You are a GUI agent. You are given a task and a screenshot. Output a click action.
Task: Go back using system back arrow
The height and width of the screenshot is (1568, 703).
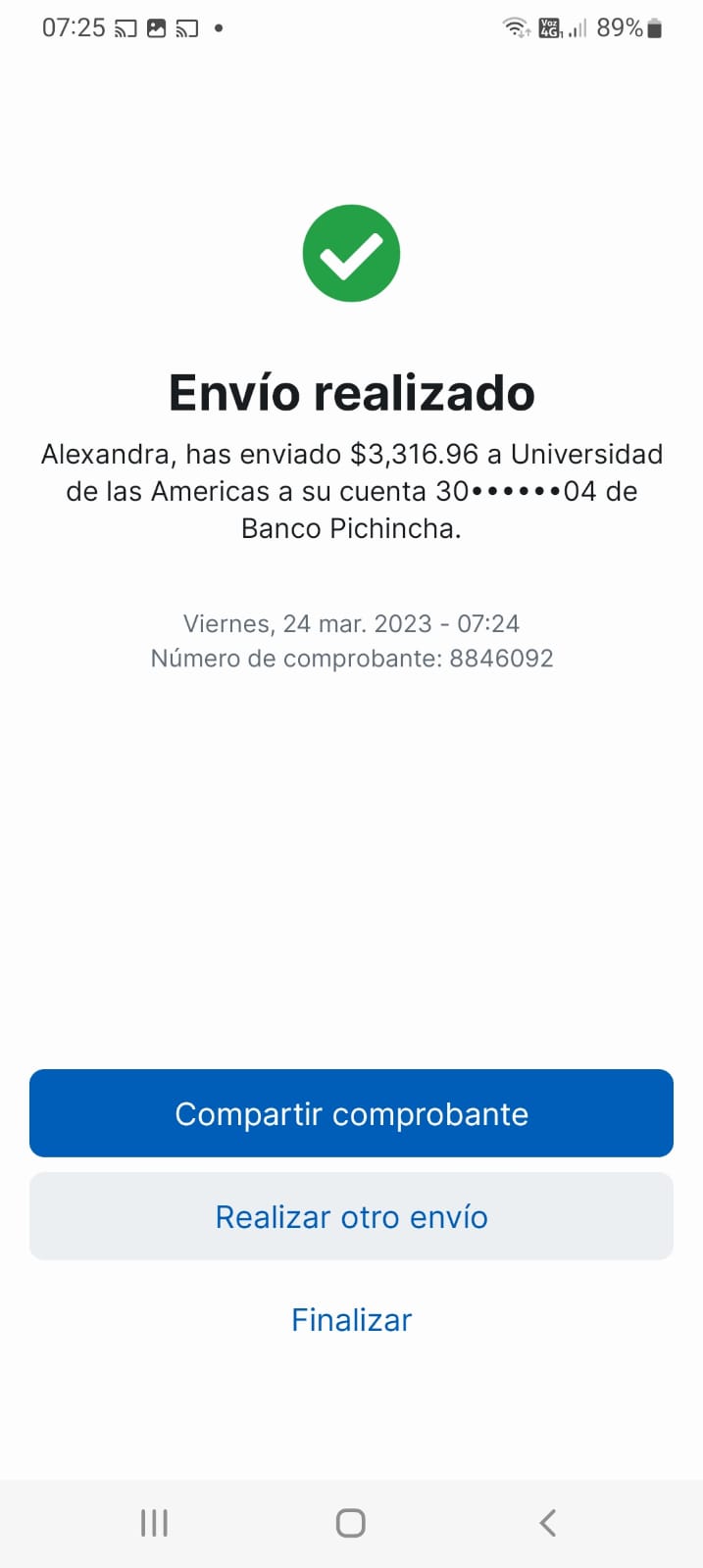(x=547, y=1522)
